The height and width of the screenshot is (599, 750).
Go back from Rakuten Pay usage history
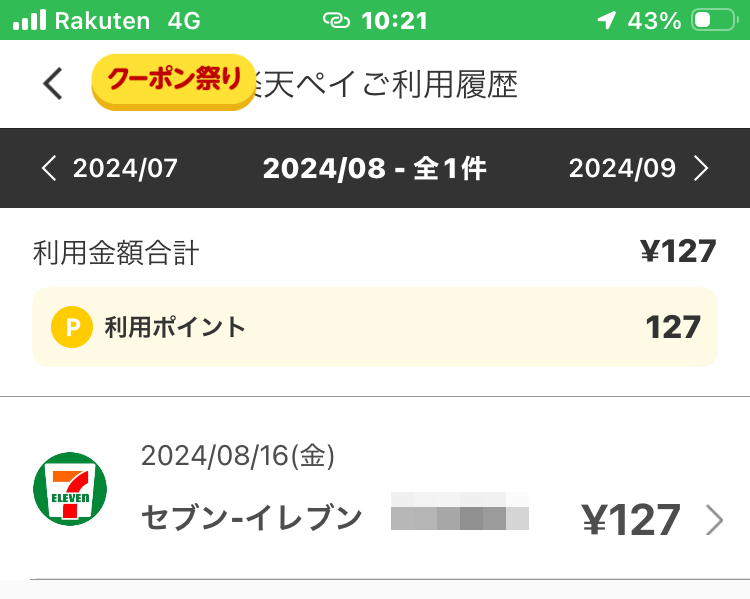click(x=54, y=84)
